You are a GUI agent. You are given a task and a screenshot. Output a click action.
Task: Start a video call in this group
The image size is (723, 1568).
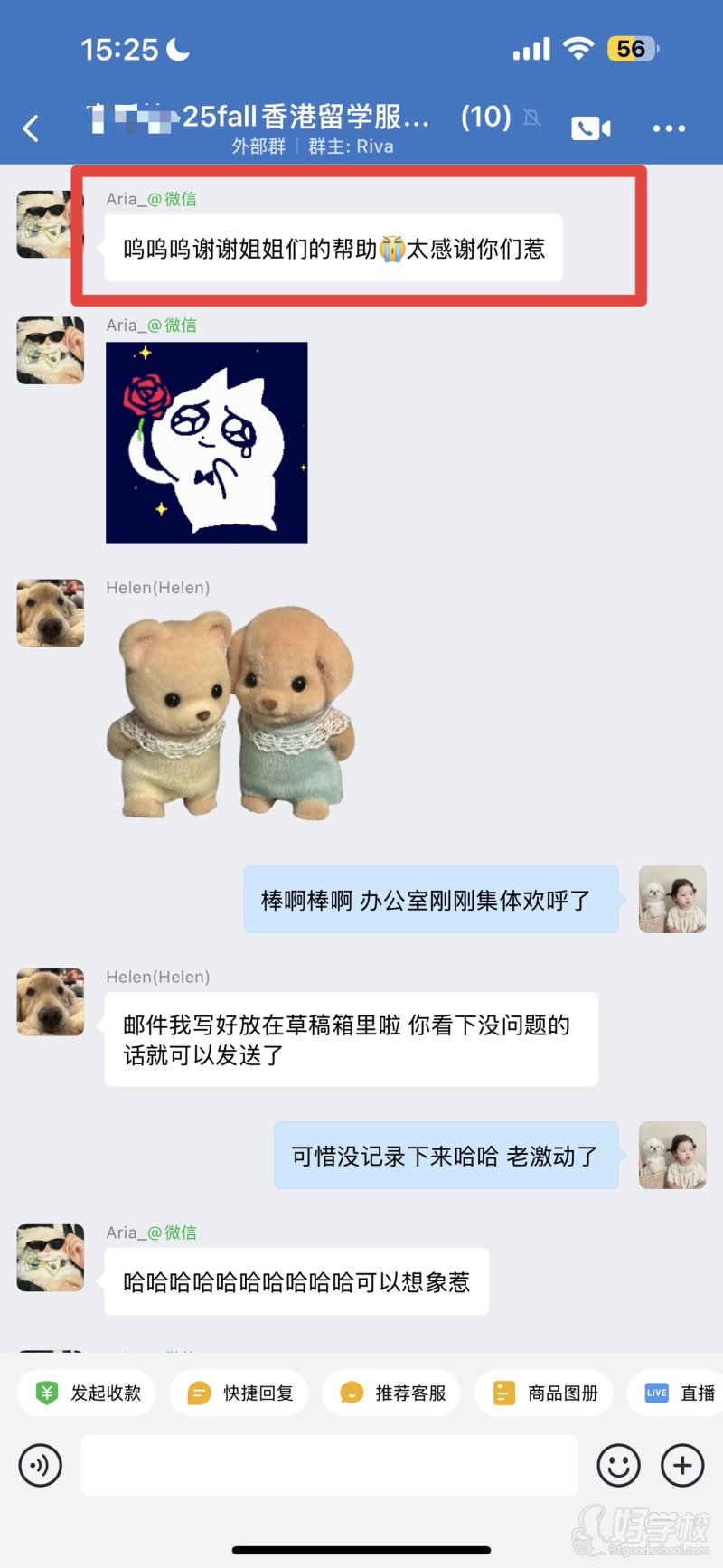[590, 128]
